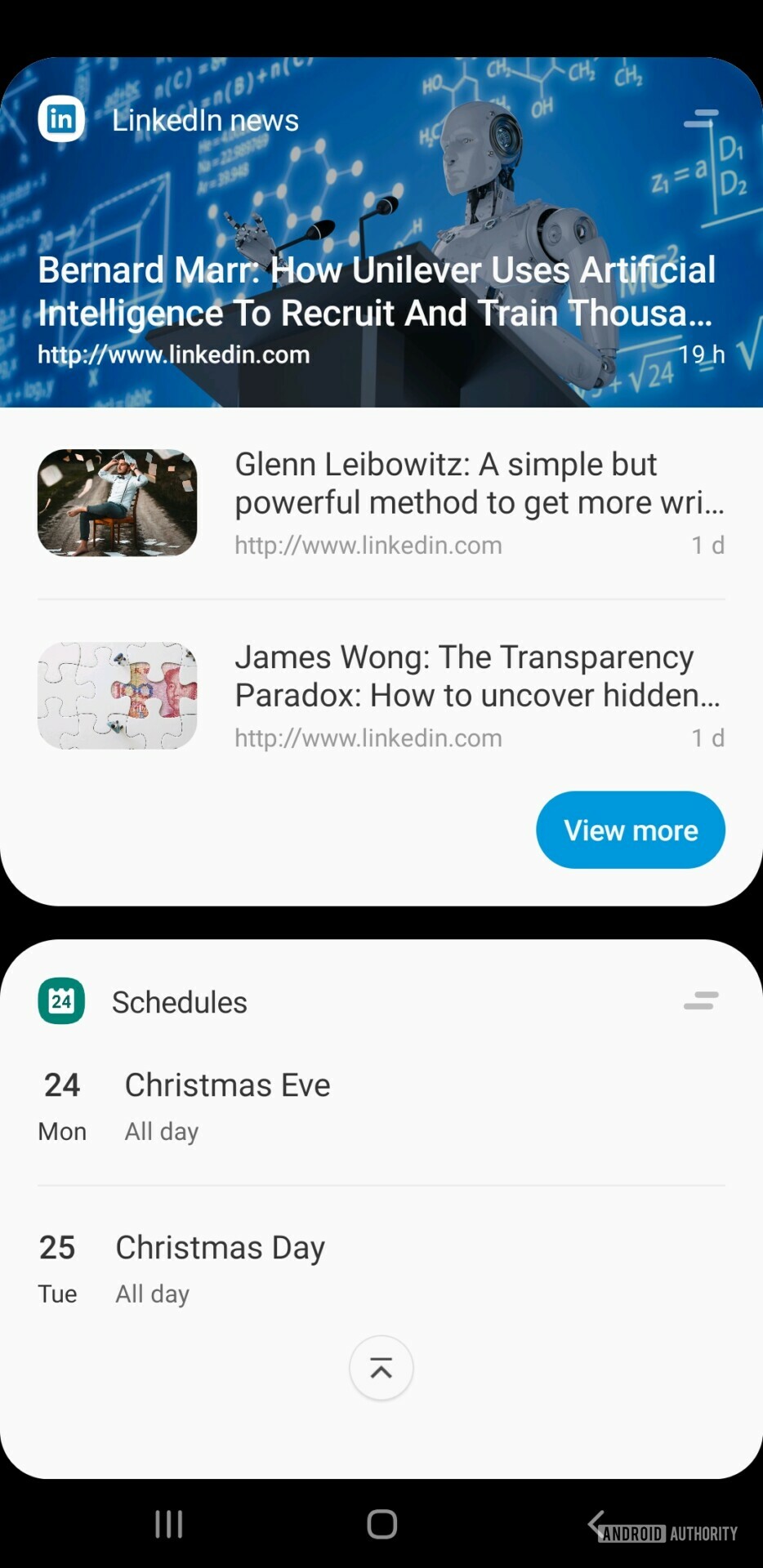Open James Wong's Transparency Paradox article

[x=478, y=676]
